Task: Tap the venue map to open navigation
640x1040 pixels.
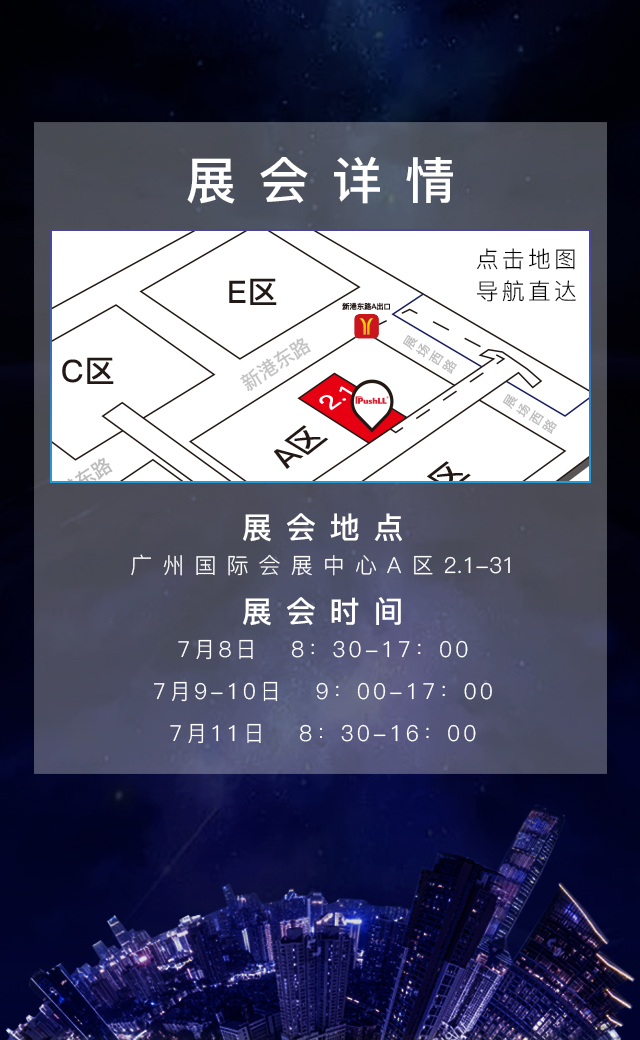Action: tap(320, 357)
